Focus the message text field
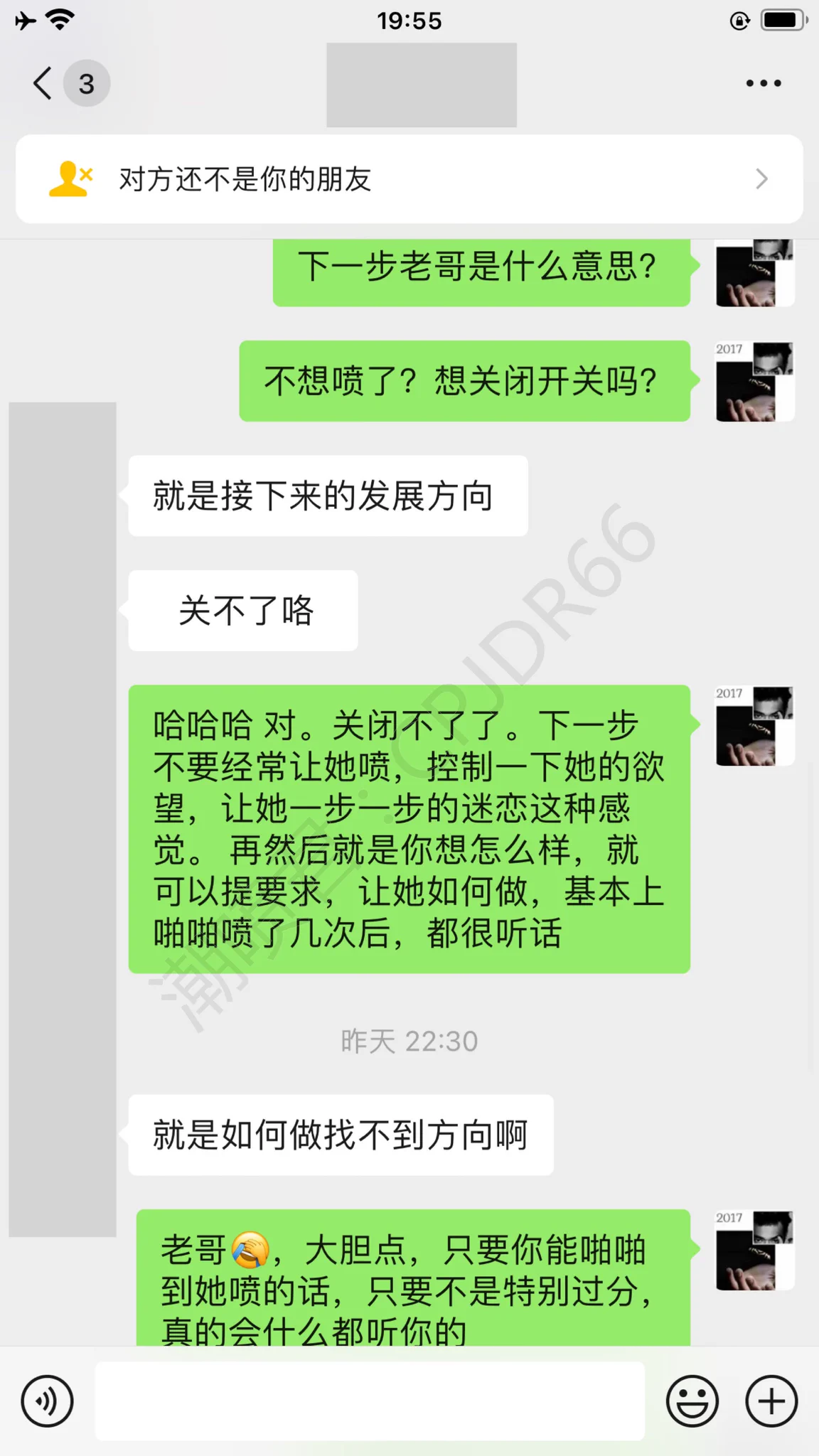 tap(370, 1401)
